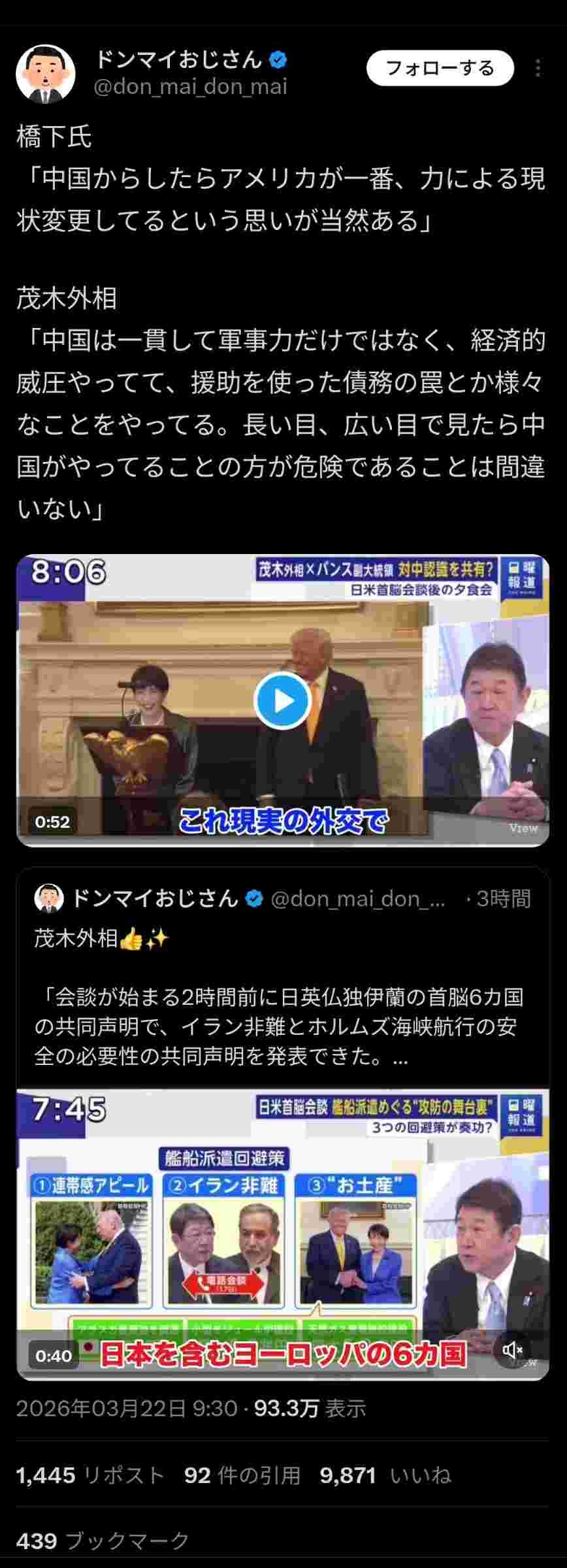Open ドンマイおじさん's profile avatar

coord(45,73)
